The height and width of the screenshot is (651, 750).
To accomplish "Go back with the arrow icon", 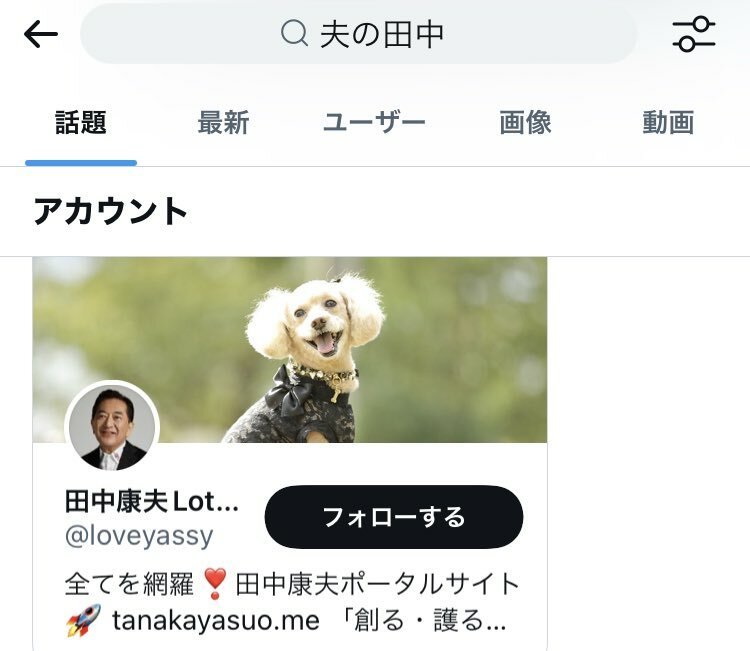I will (41, 35).
